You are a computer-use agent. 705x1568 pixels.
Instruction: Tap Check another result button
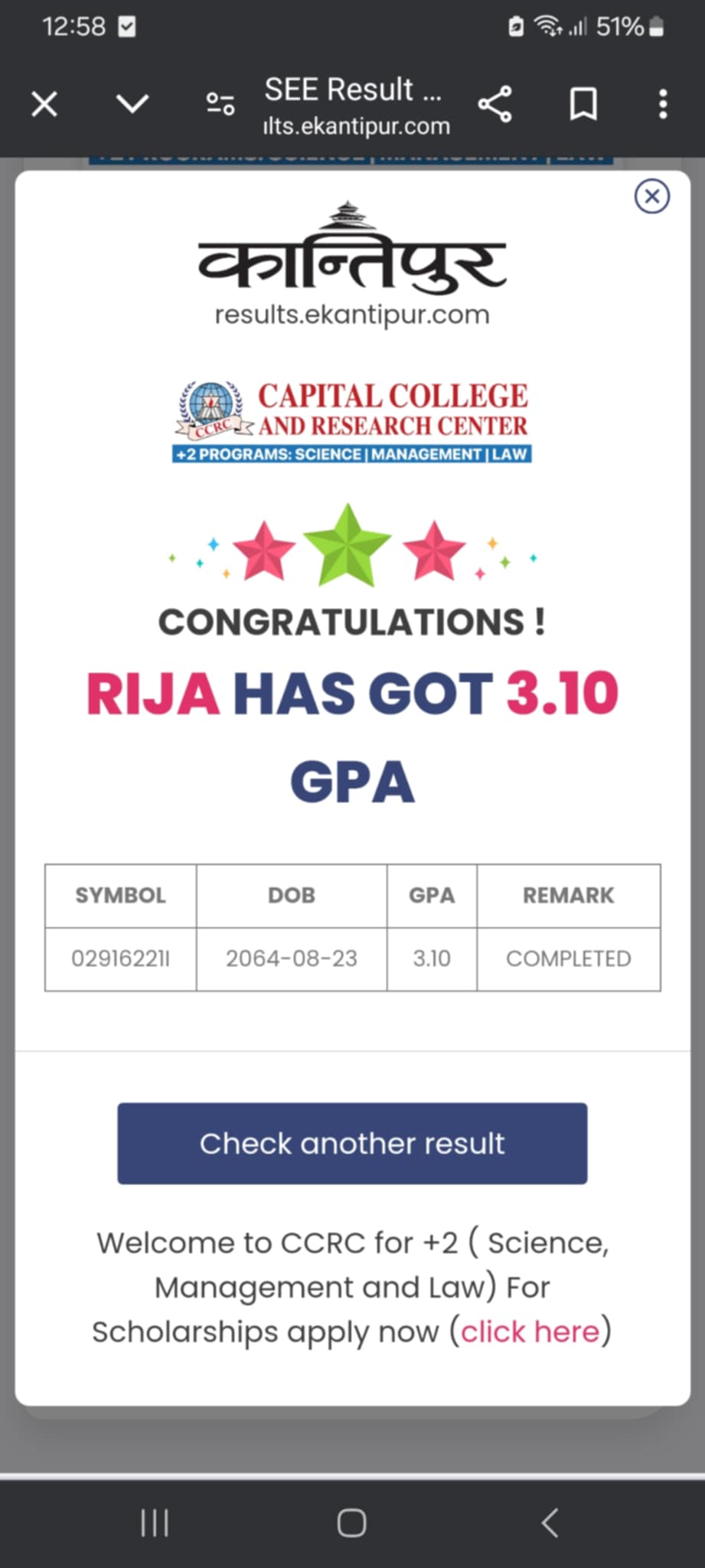click(352, 1143)
